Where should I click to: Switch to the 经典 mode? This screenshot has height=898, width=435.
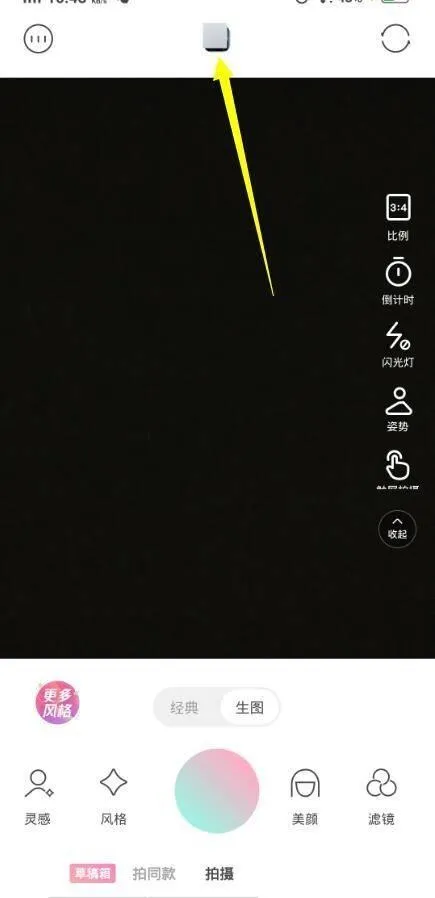pyautogui.click(x=184, y=707)
